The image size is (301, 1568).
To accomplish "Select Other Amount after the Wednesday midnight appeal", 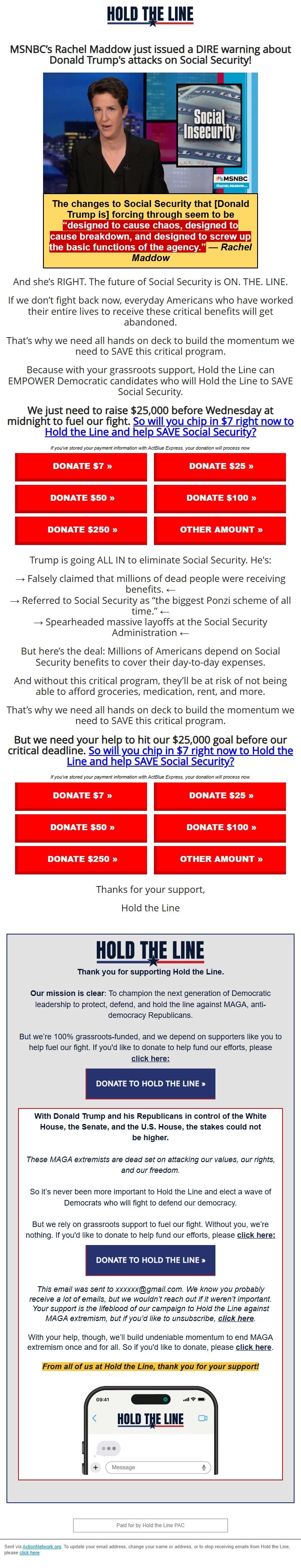I will point(221,530).
